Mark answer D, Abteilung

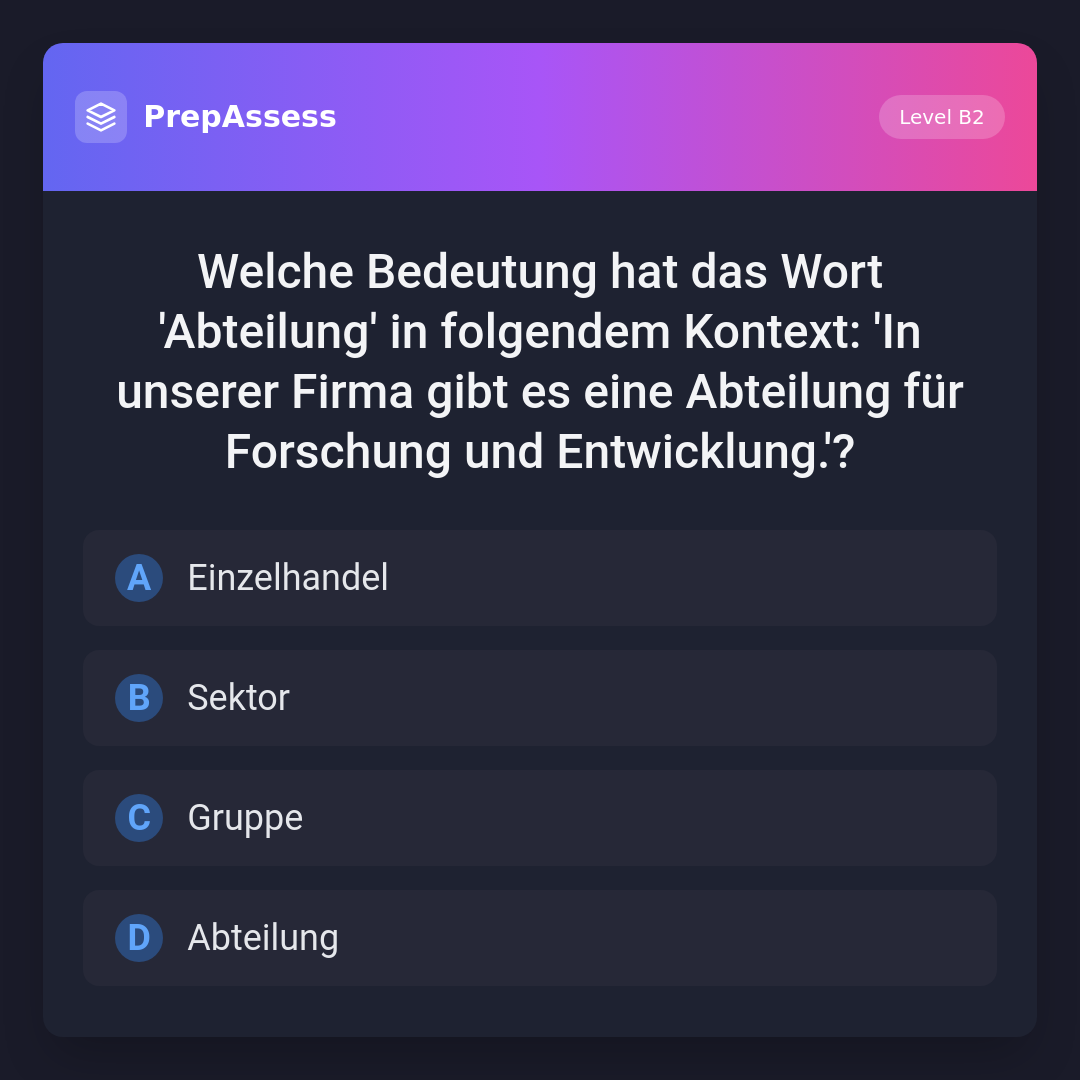[x=539, y=938]
